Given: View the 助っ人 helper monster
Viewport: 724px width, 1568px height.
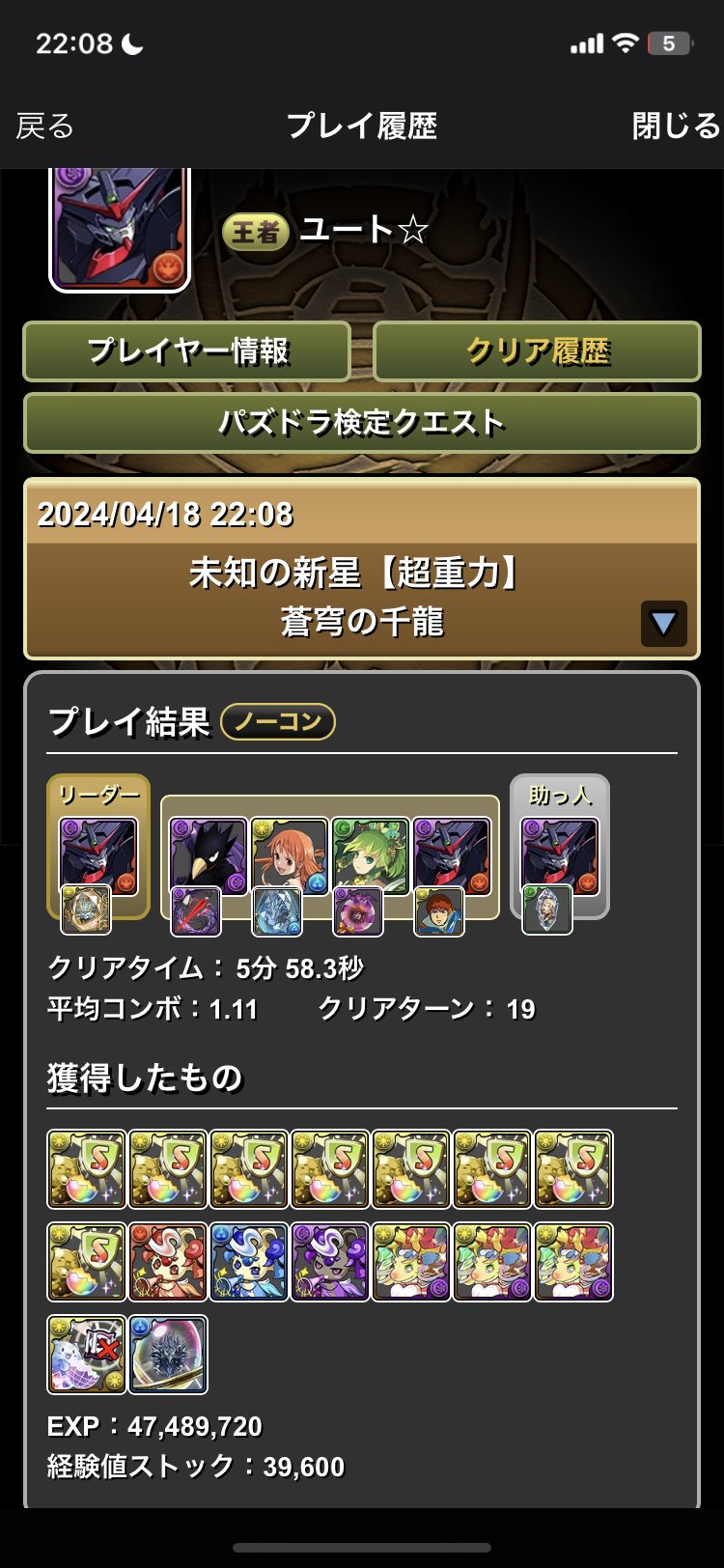Looking at the screenshot, I should pos(560,856).
